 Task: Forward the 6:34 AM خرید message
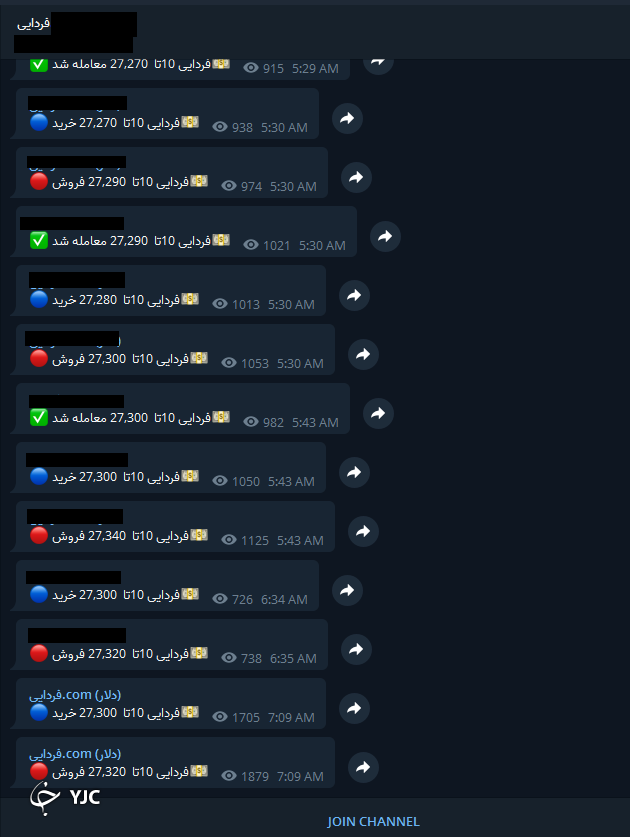347,590
